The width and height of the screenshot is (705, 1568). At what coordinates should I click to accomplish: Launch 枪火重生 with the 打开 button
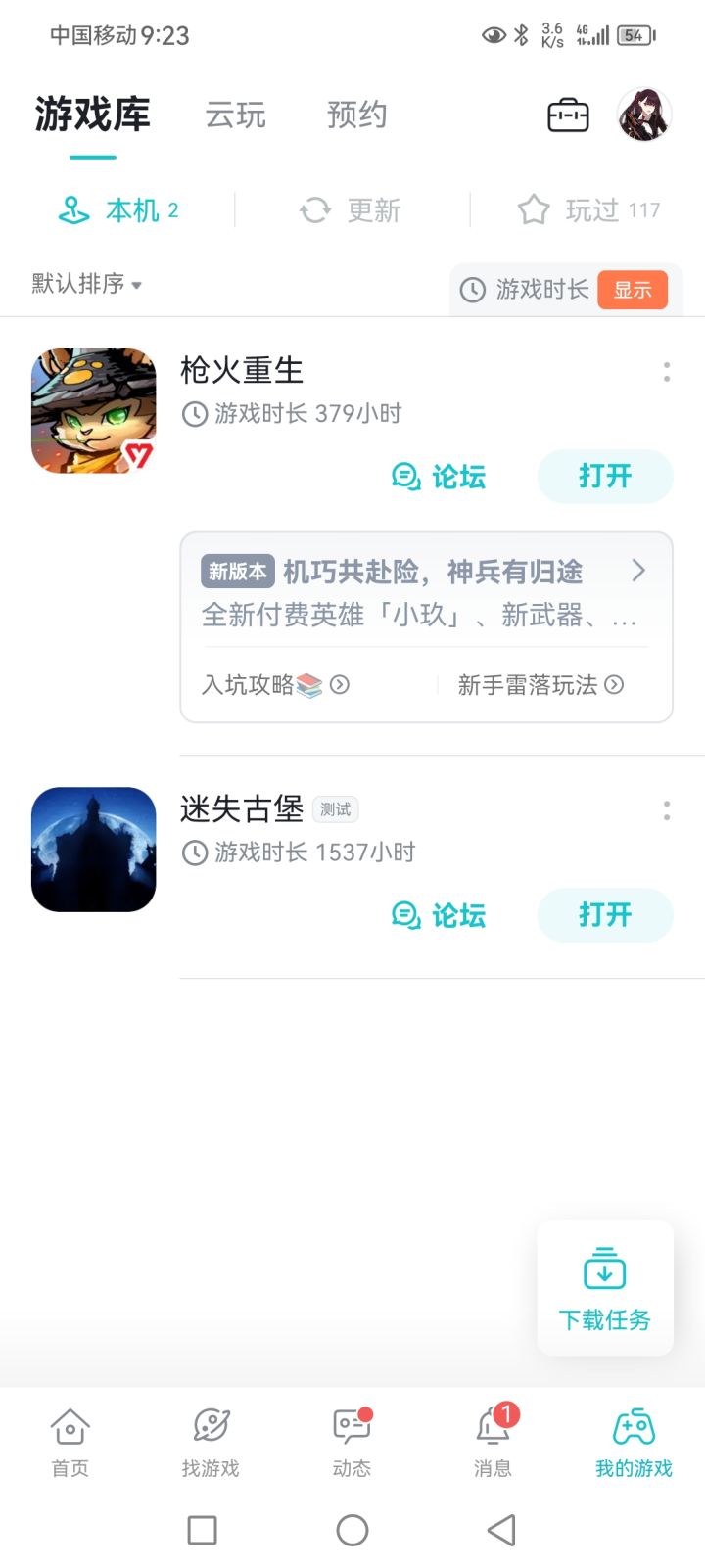point(605,477)
